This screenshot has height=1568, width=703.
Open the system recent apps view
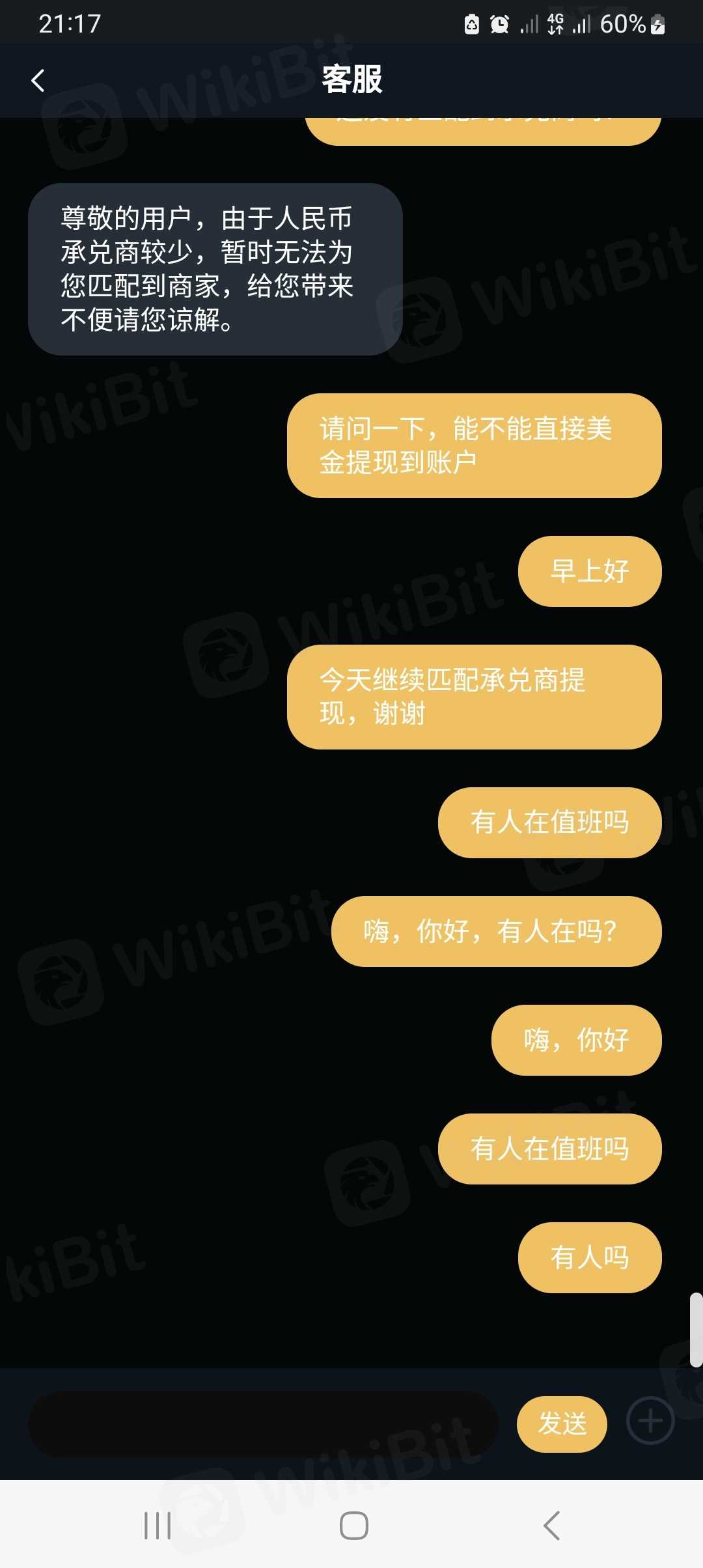click(x=158, y=1525)
